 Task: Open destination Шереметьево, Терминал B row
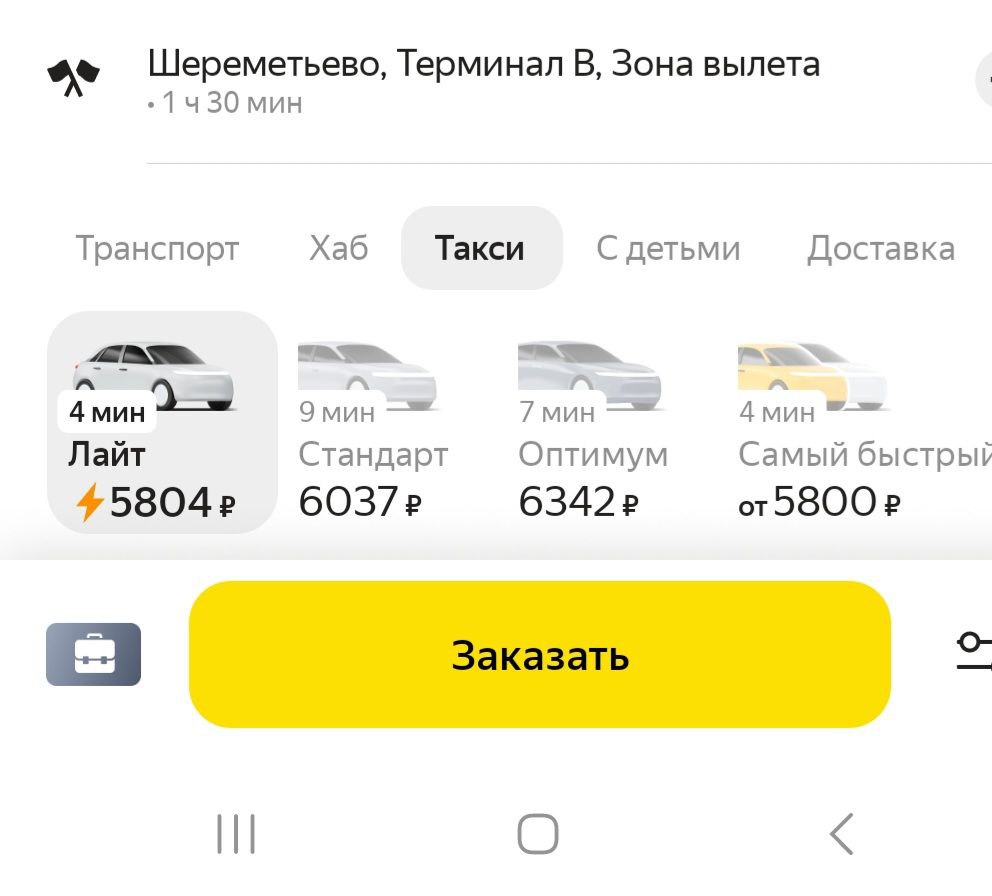pos(483,80)
